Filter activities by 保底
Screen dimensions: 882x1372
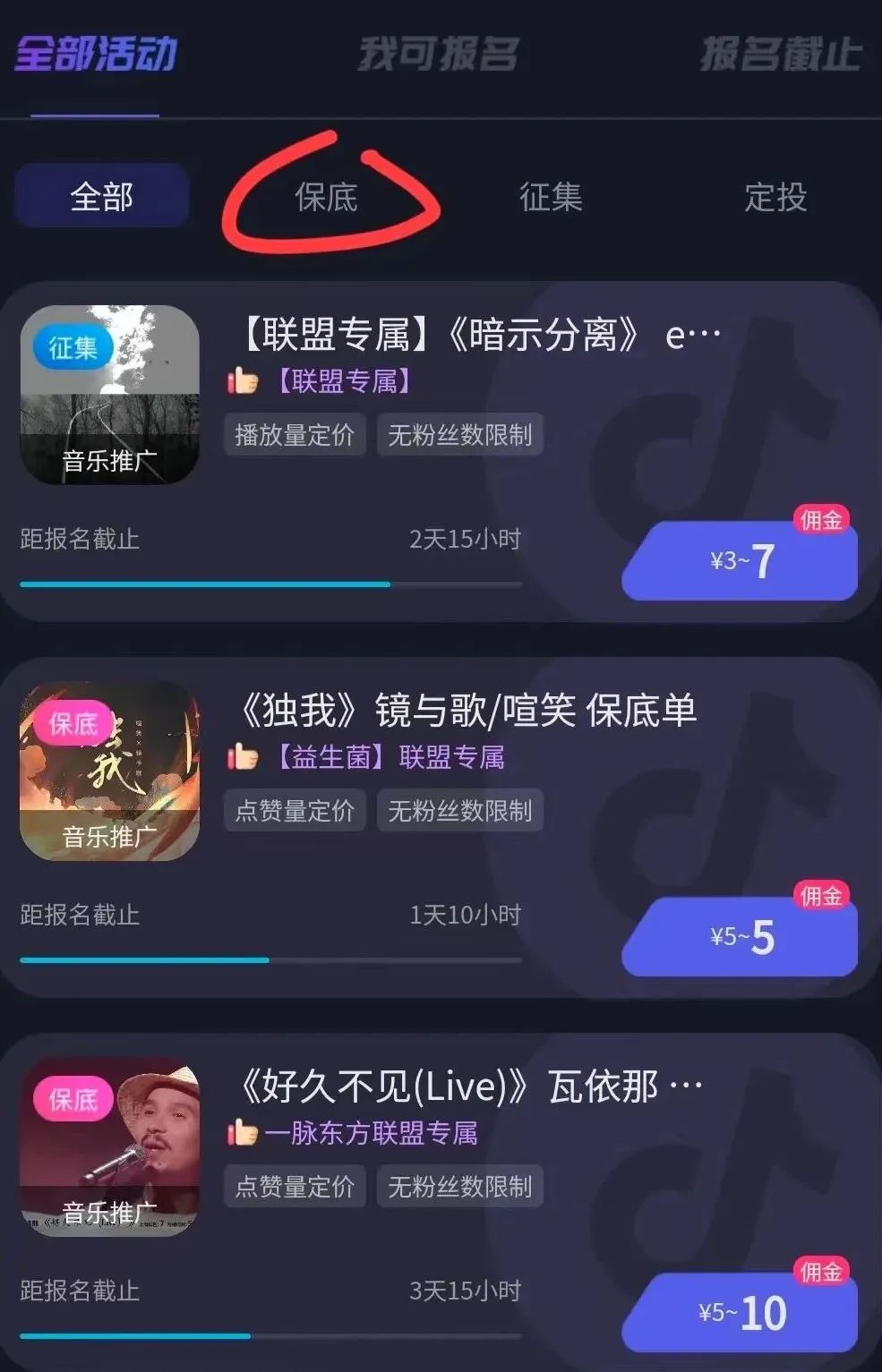click(x=327, y=197)
